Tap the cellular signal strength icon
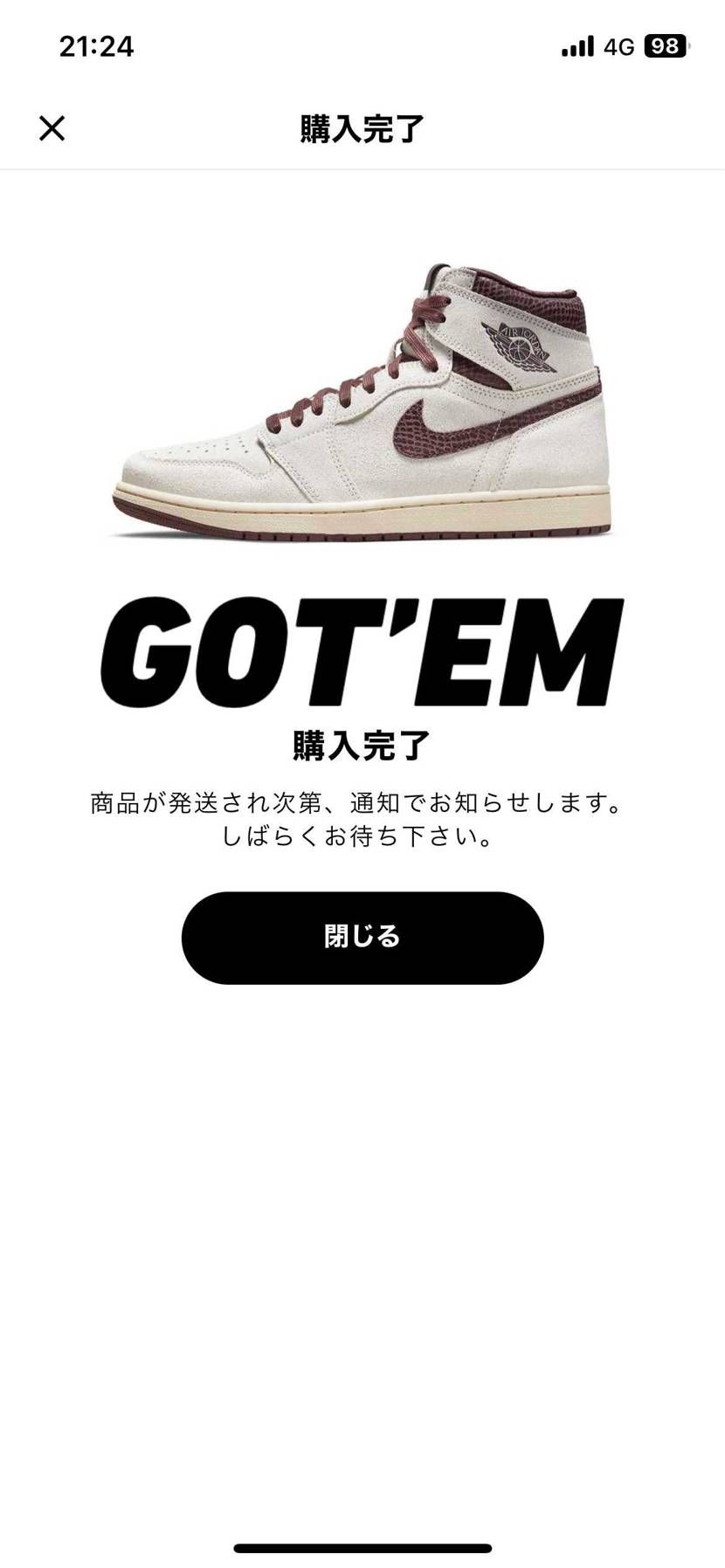This screenshot has height=1568, width=725. click(x=576, y=46)
